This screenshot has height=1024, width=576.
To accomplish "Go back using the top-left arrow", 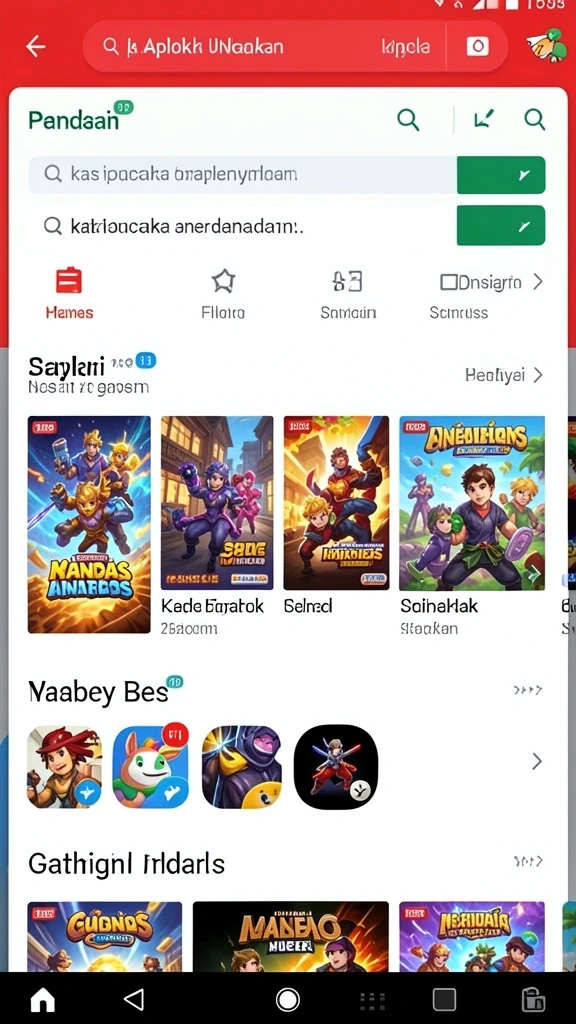I will (35, 46).
